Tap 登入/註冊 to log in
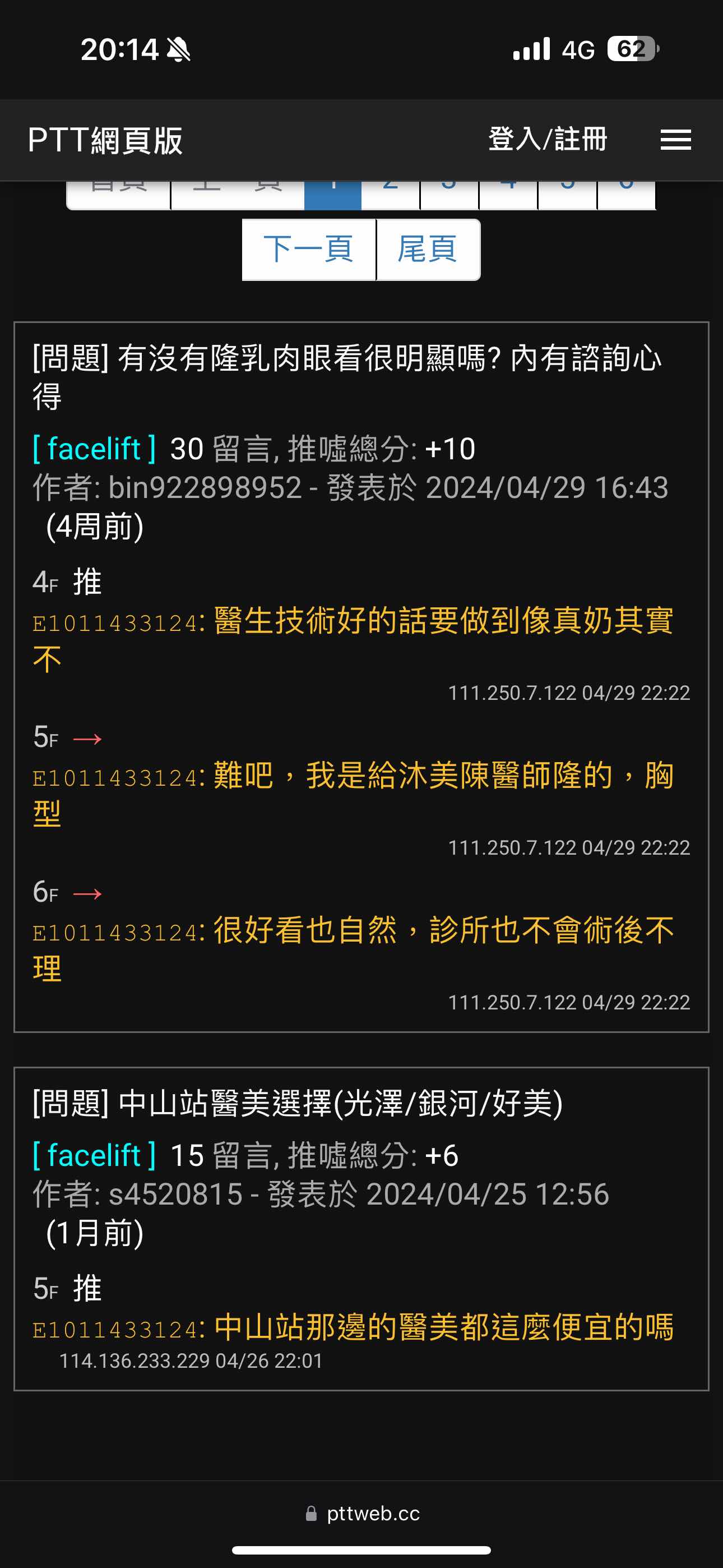Viewport: 723px width, 1568px height. tap(547, 140)
